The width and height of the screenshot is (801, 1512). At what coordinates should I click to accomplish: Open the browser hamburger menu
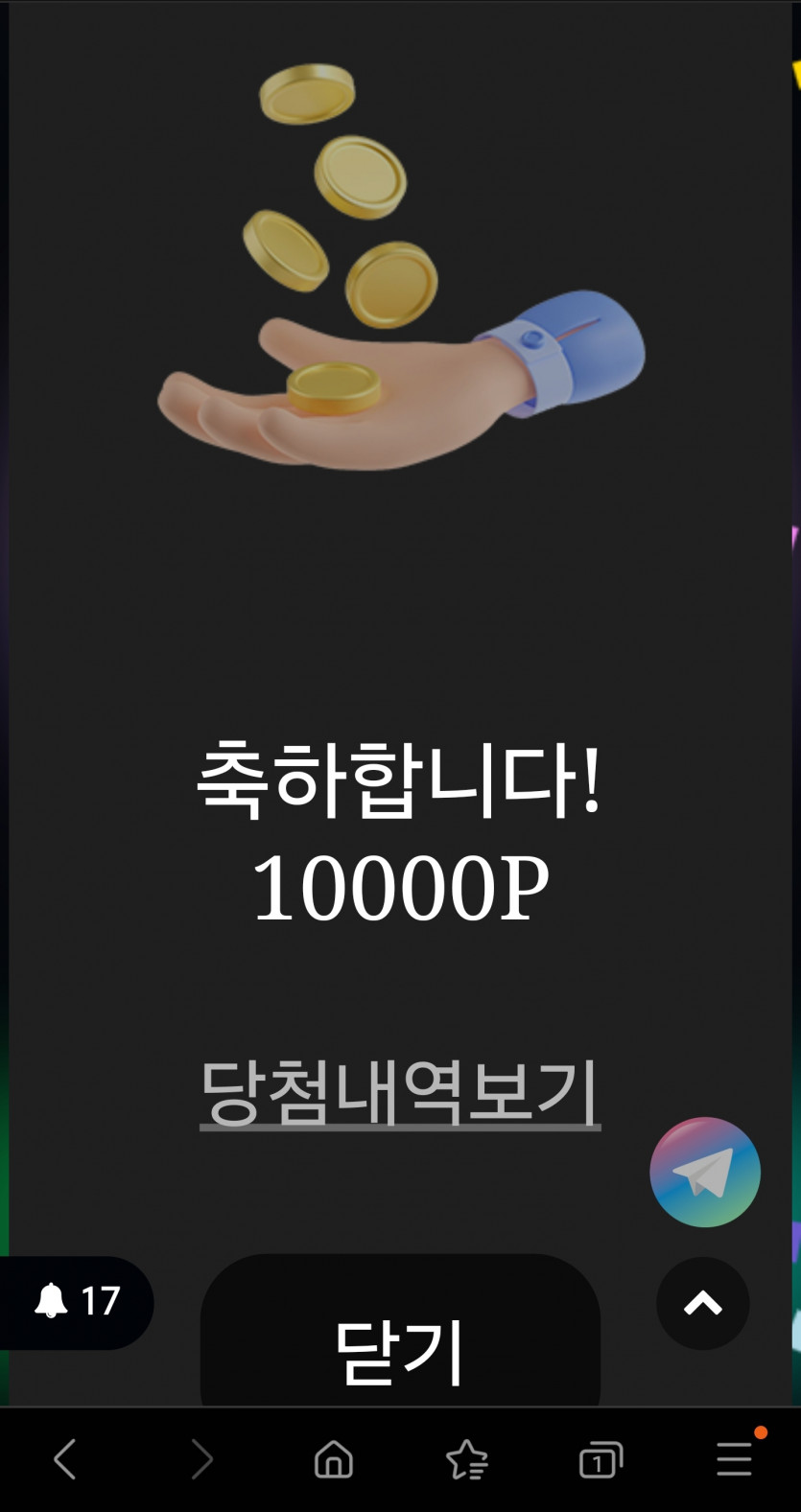735,1459
